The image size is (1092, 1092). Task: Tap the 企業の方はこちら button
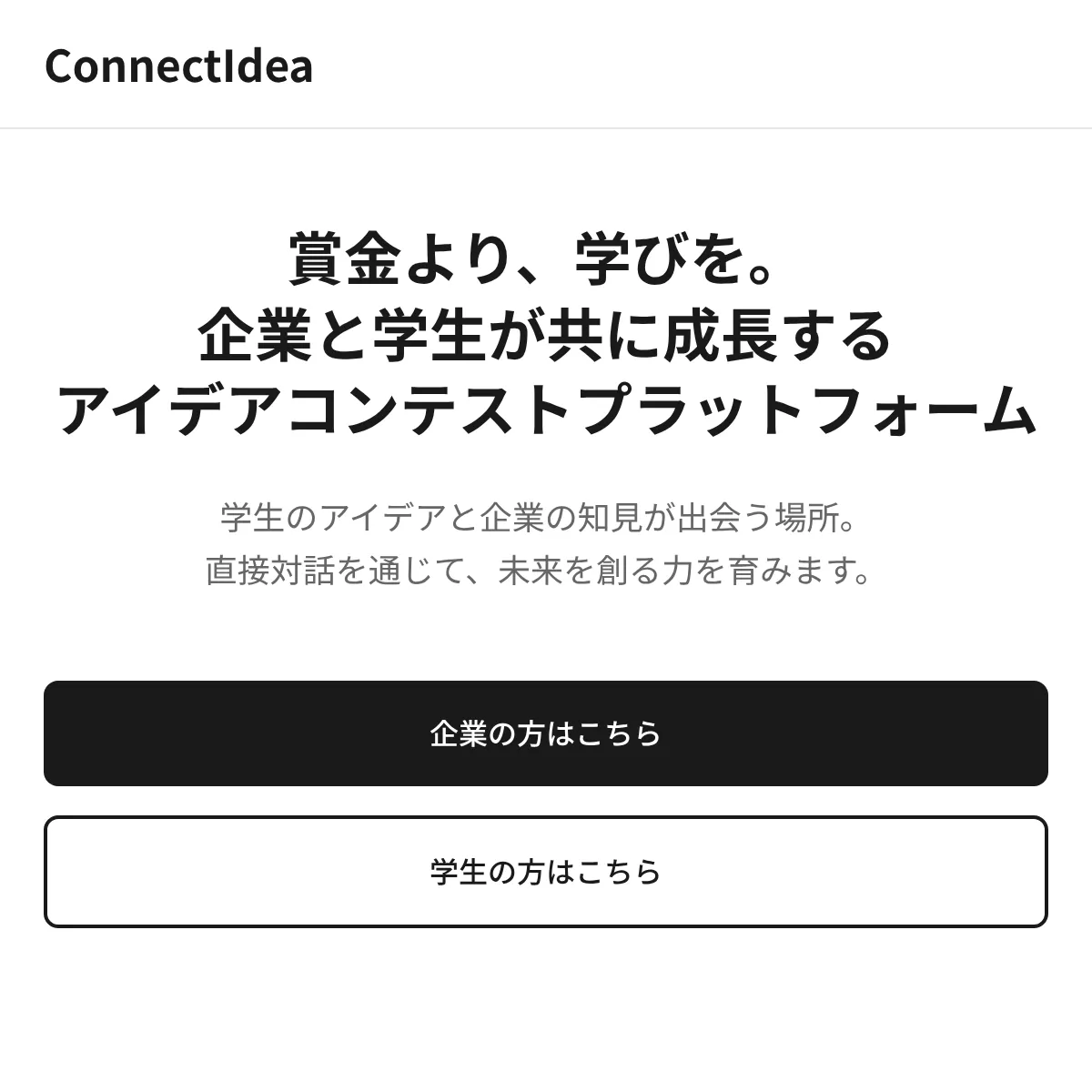(x=546, y=733)
